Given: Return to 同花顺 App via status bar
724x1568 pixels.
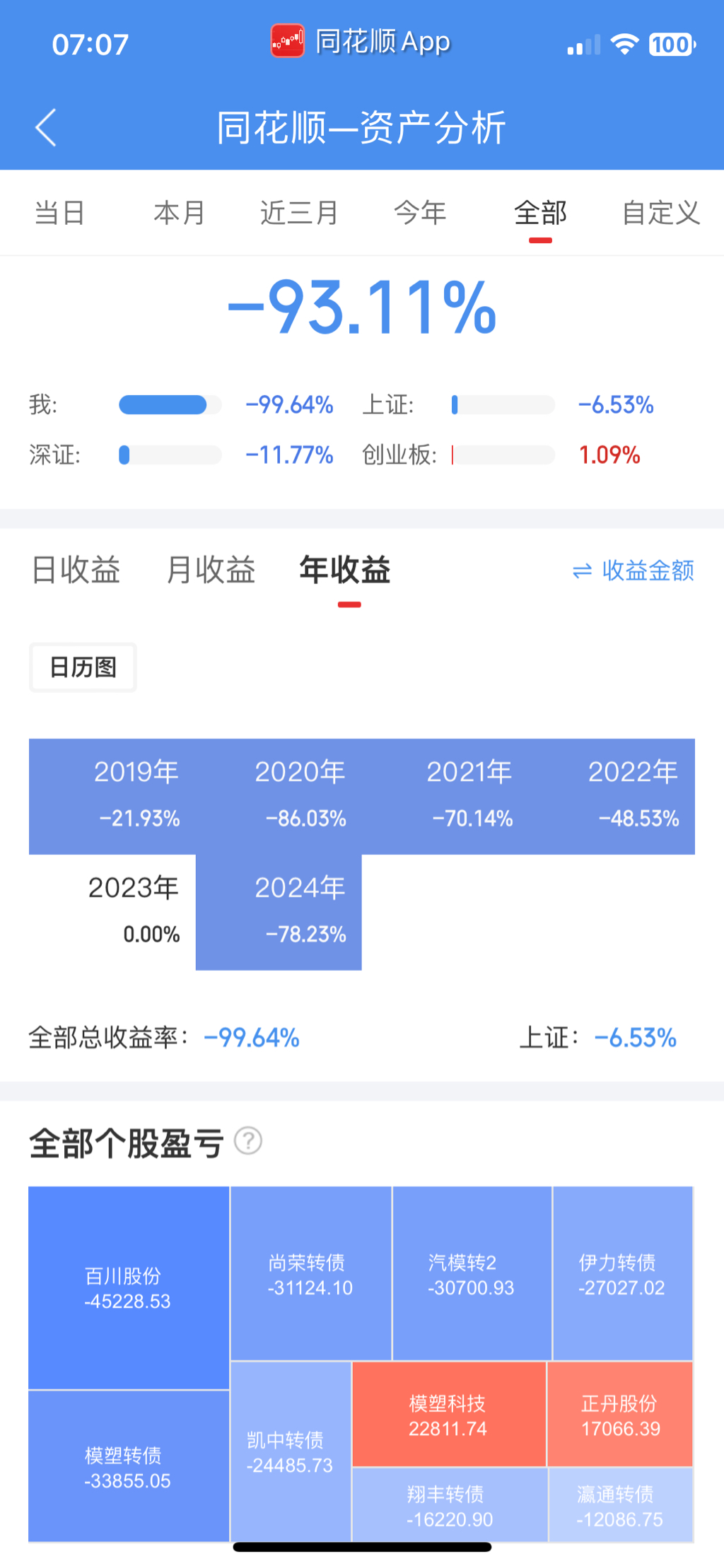Looking at the screenshot, I should tap(361, 42).
